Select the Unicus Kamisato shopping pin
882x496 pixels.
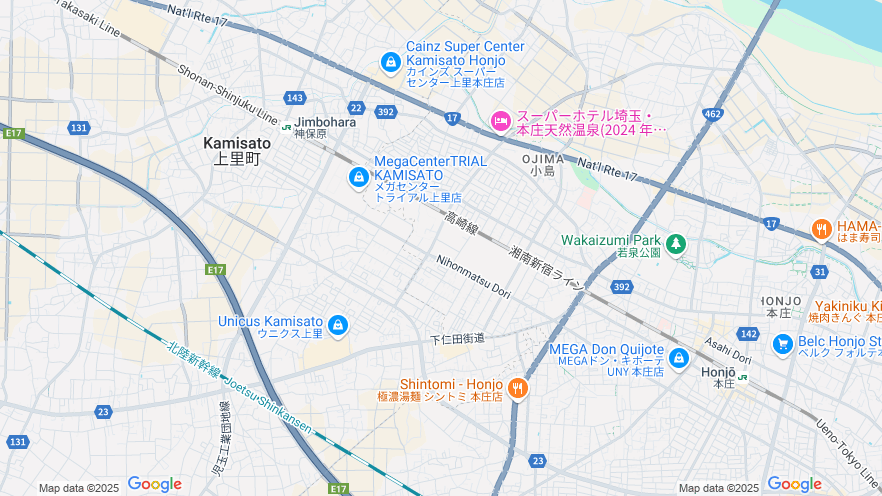tap(338, 325)
